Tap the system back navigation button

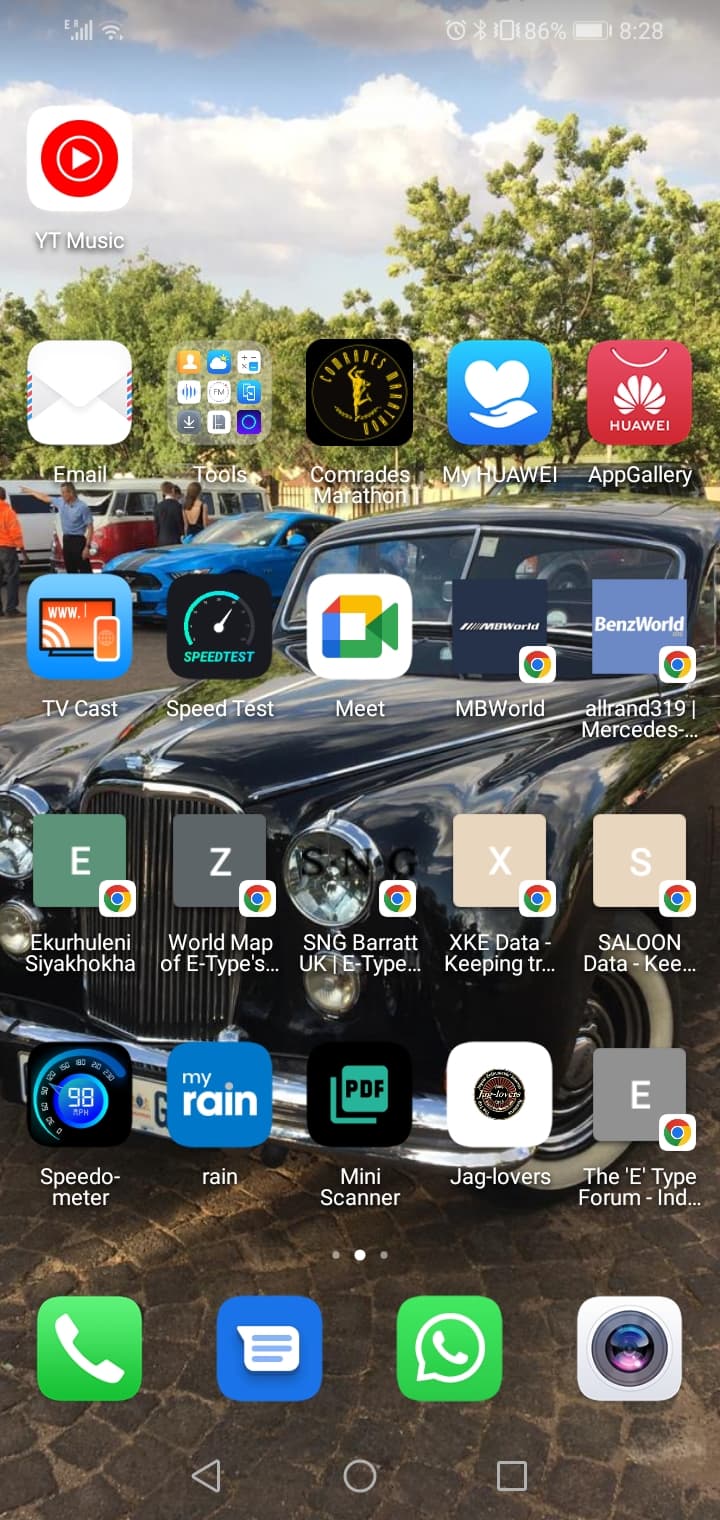click(206, 1475)
